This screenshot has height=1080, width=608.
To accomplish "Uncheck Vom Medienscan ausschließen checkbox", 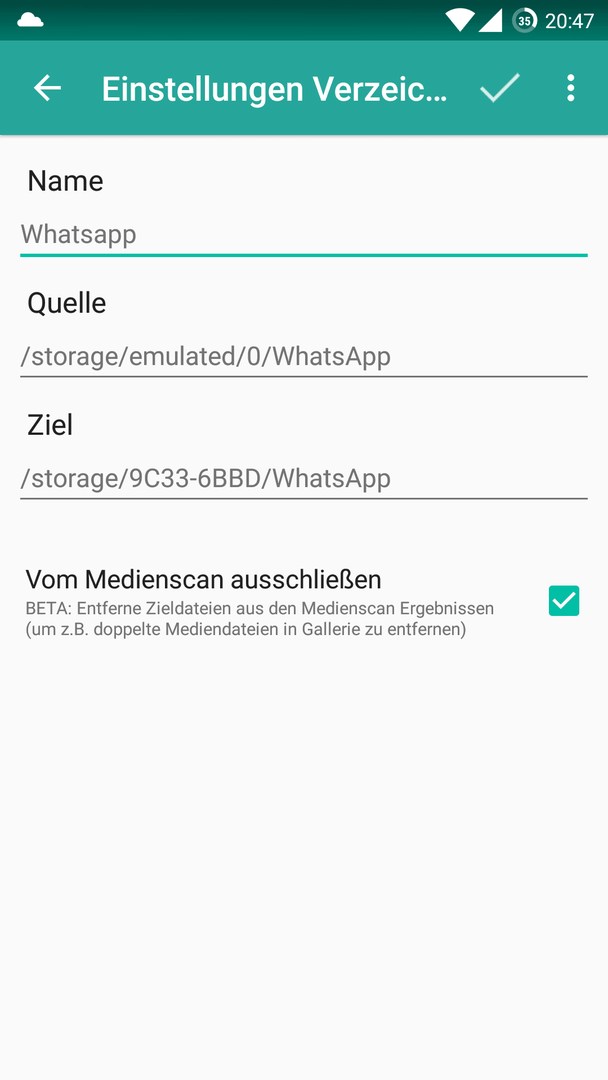I will [x=564, y=601].
